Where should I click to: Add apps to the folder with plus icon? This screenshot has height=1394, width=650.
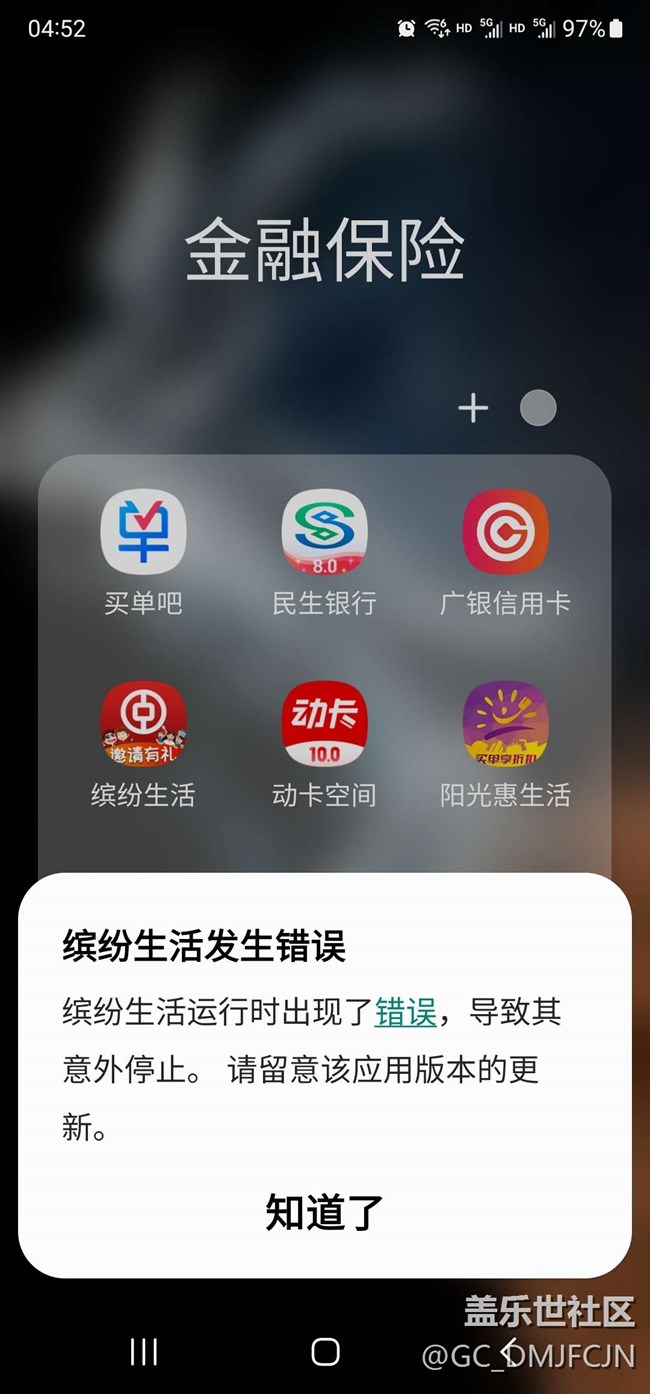[473, 408]
